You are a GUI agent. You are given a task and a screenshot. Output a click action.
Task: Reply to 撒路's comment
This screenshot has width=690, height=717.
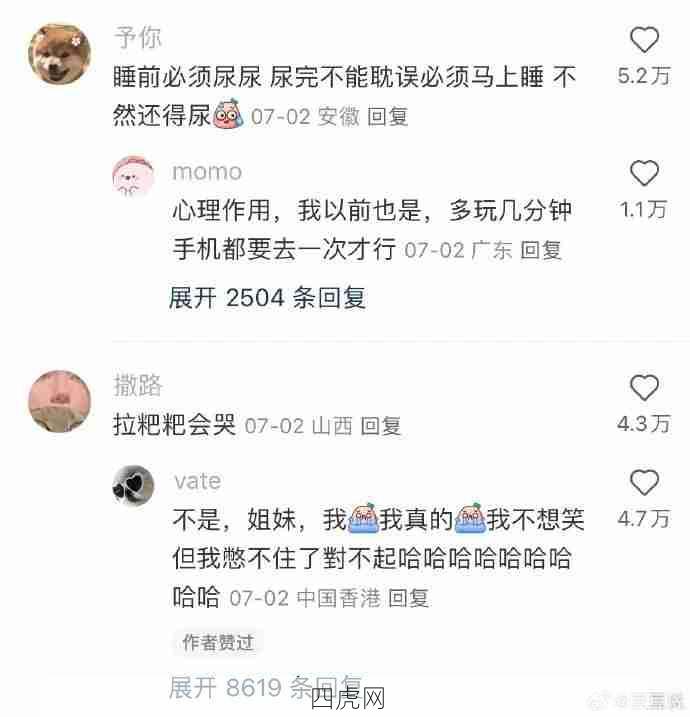[x=380, y=426]
